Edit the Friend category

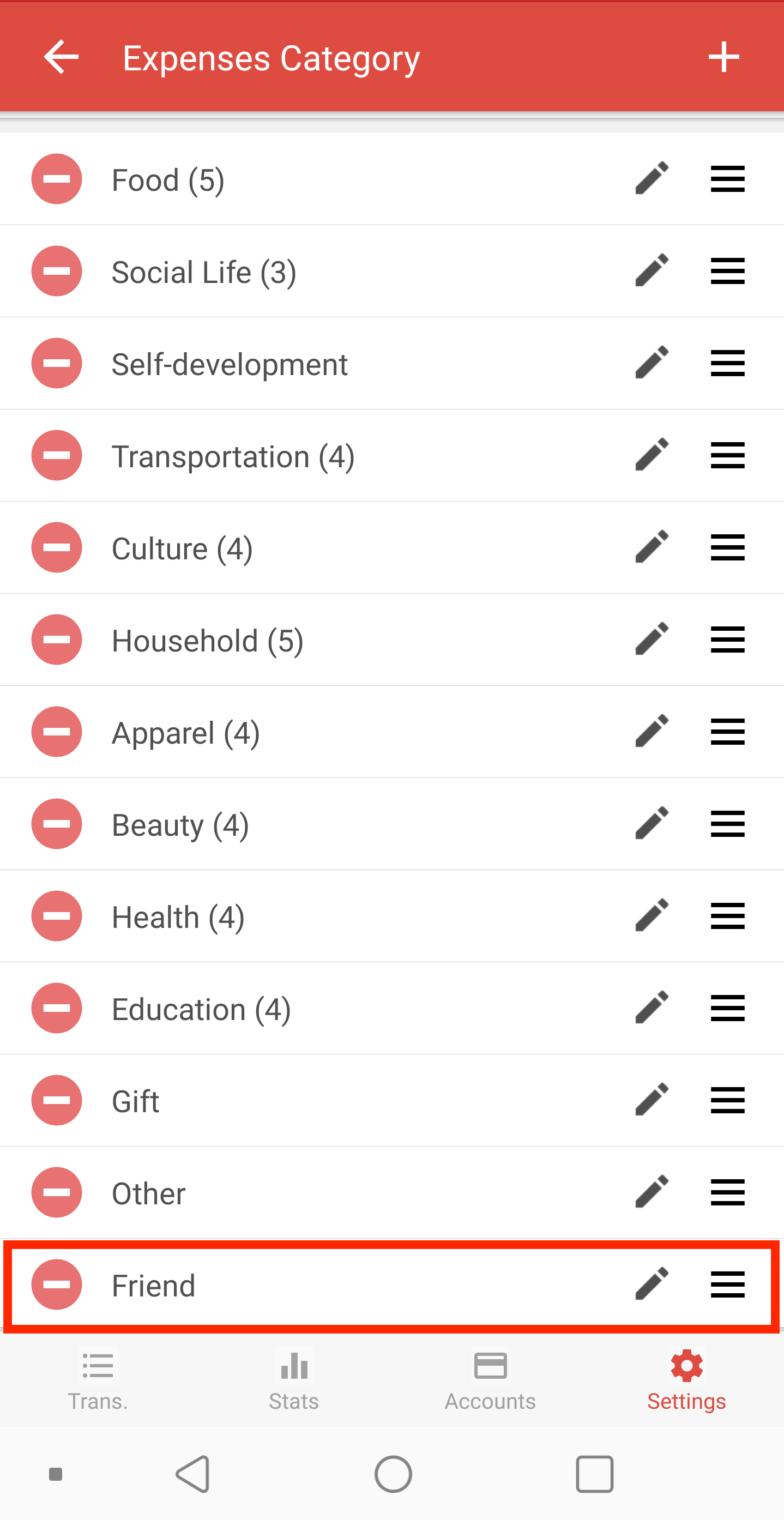point(652,1283)
